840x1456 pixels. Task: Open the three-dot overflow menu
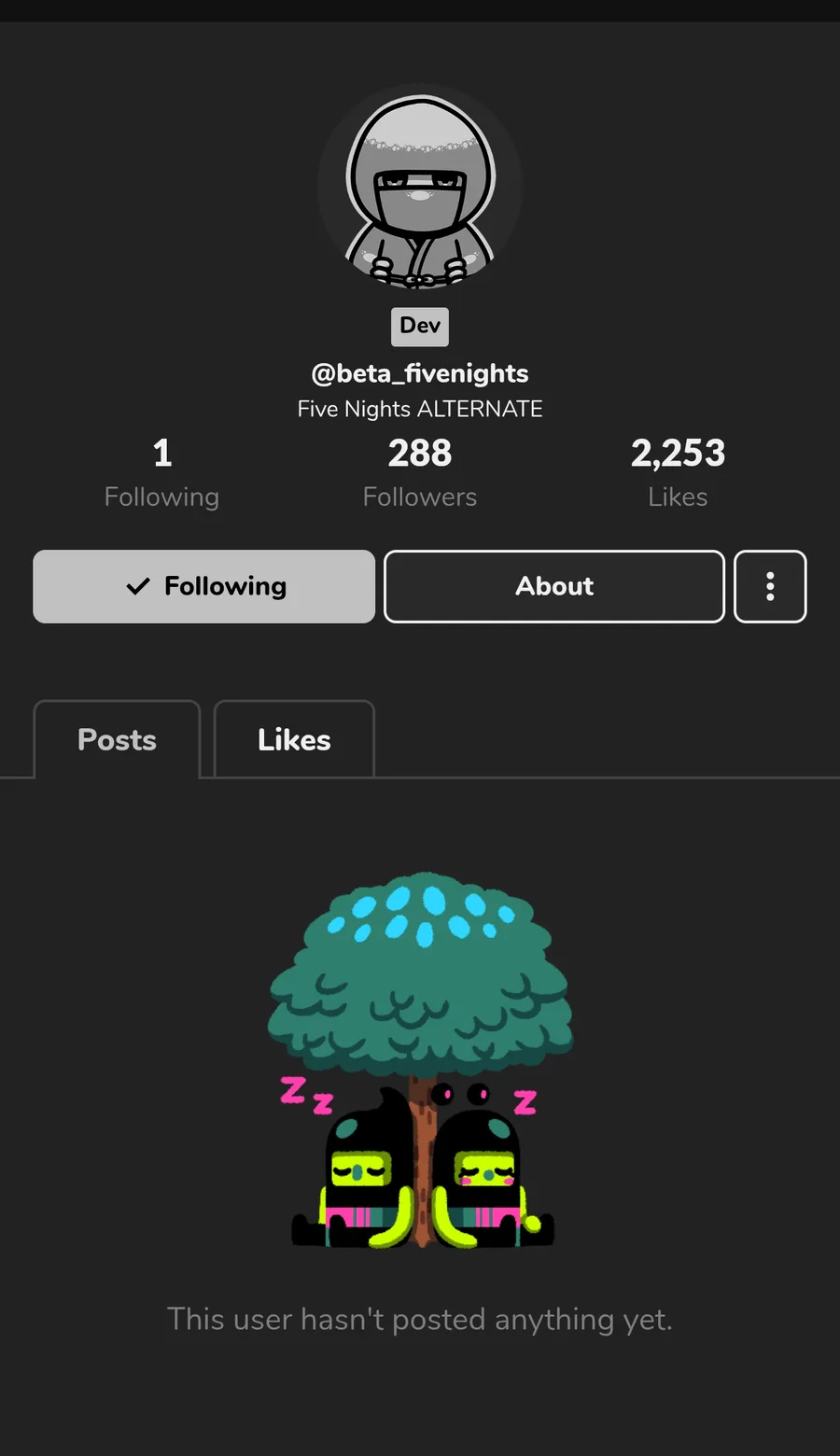point(770,586)
